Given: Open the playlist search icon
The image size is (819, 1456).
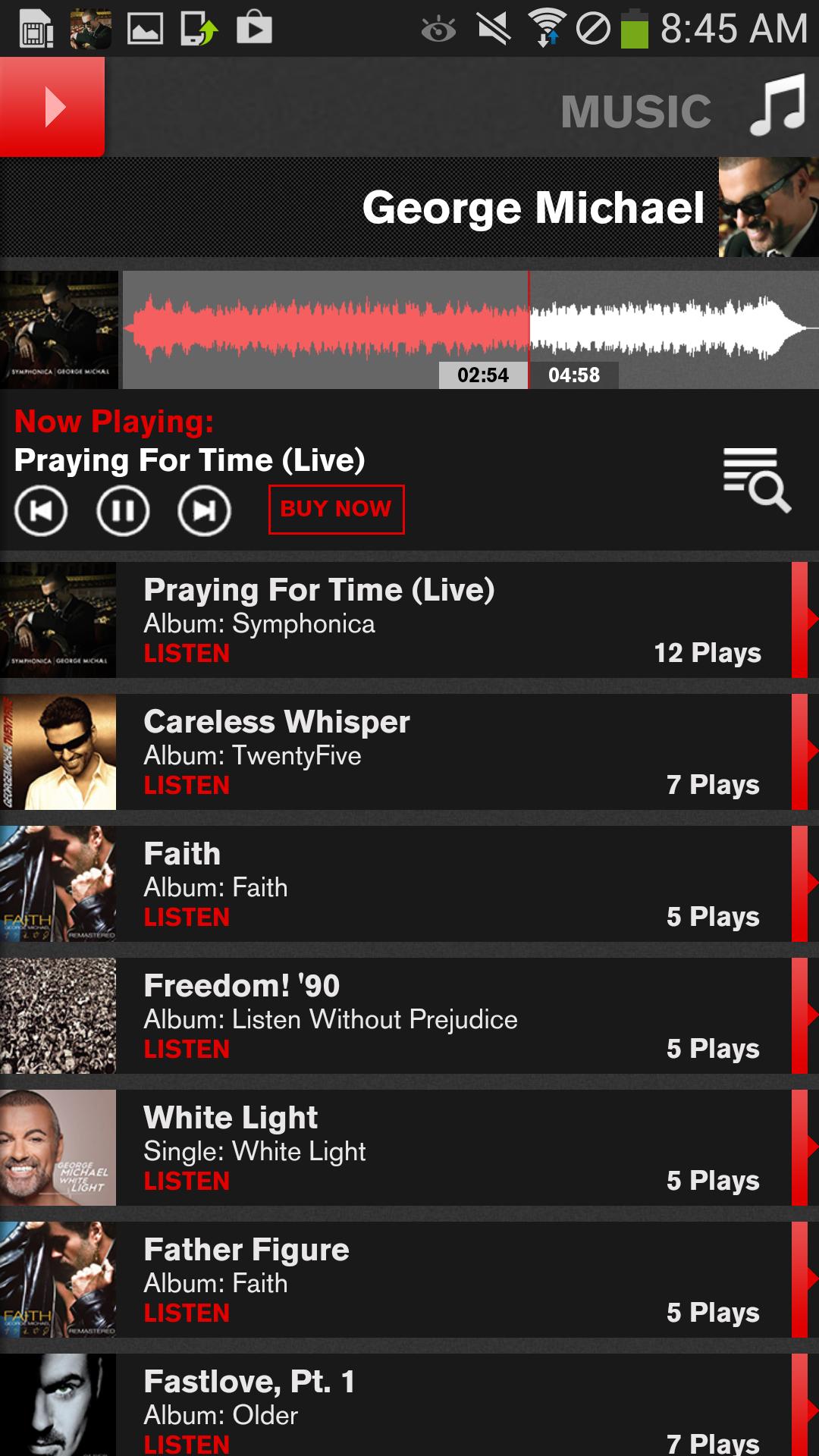Looking at the screenshot, I should pos(756,480).
